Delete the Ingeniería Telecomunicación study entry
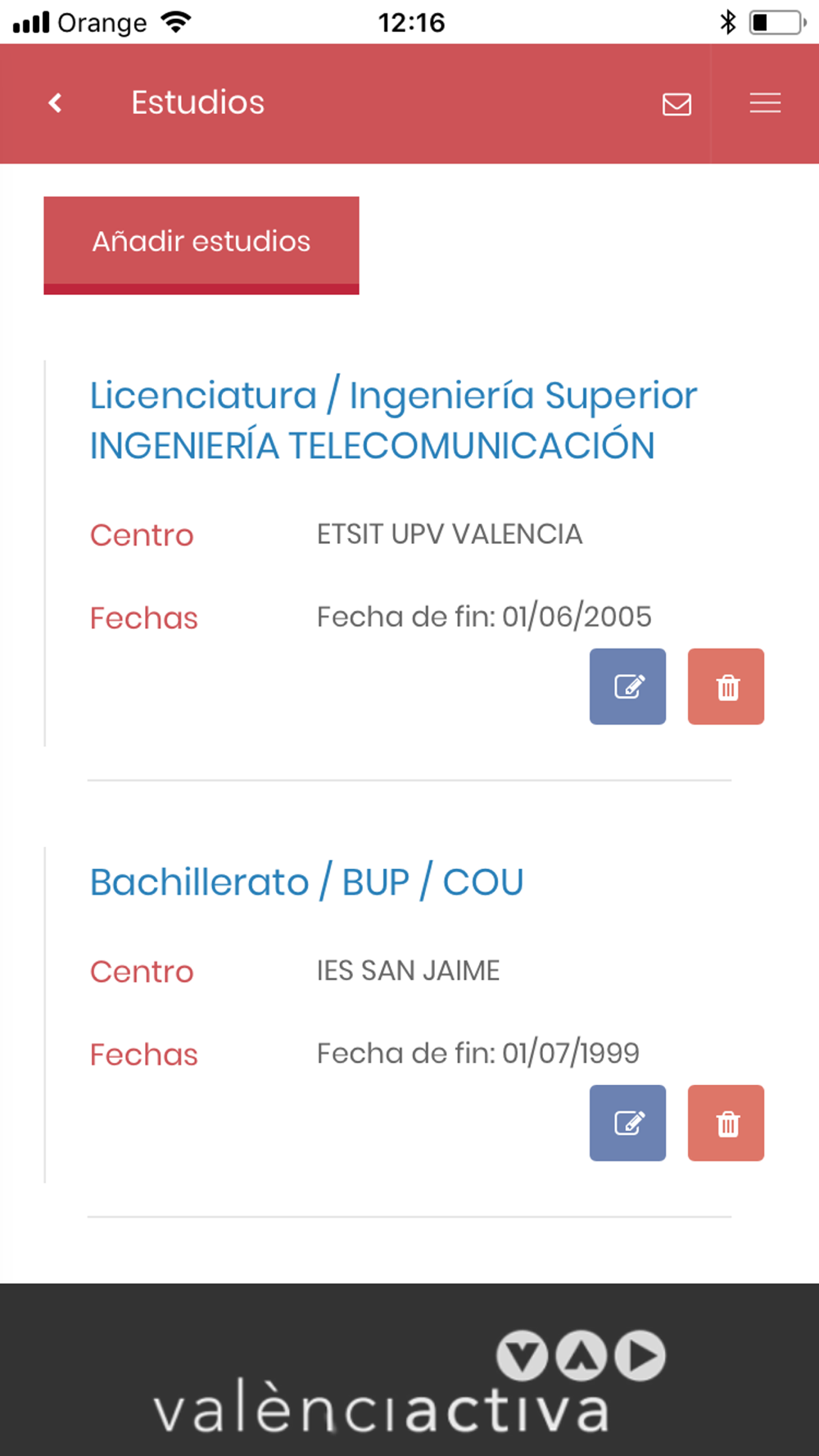Image resolution: width=819 pixels, height=1456 pixels. (x=726, y=686)
